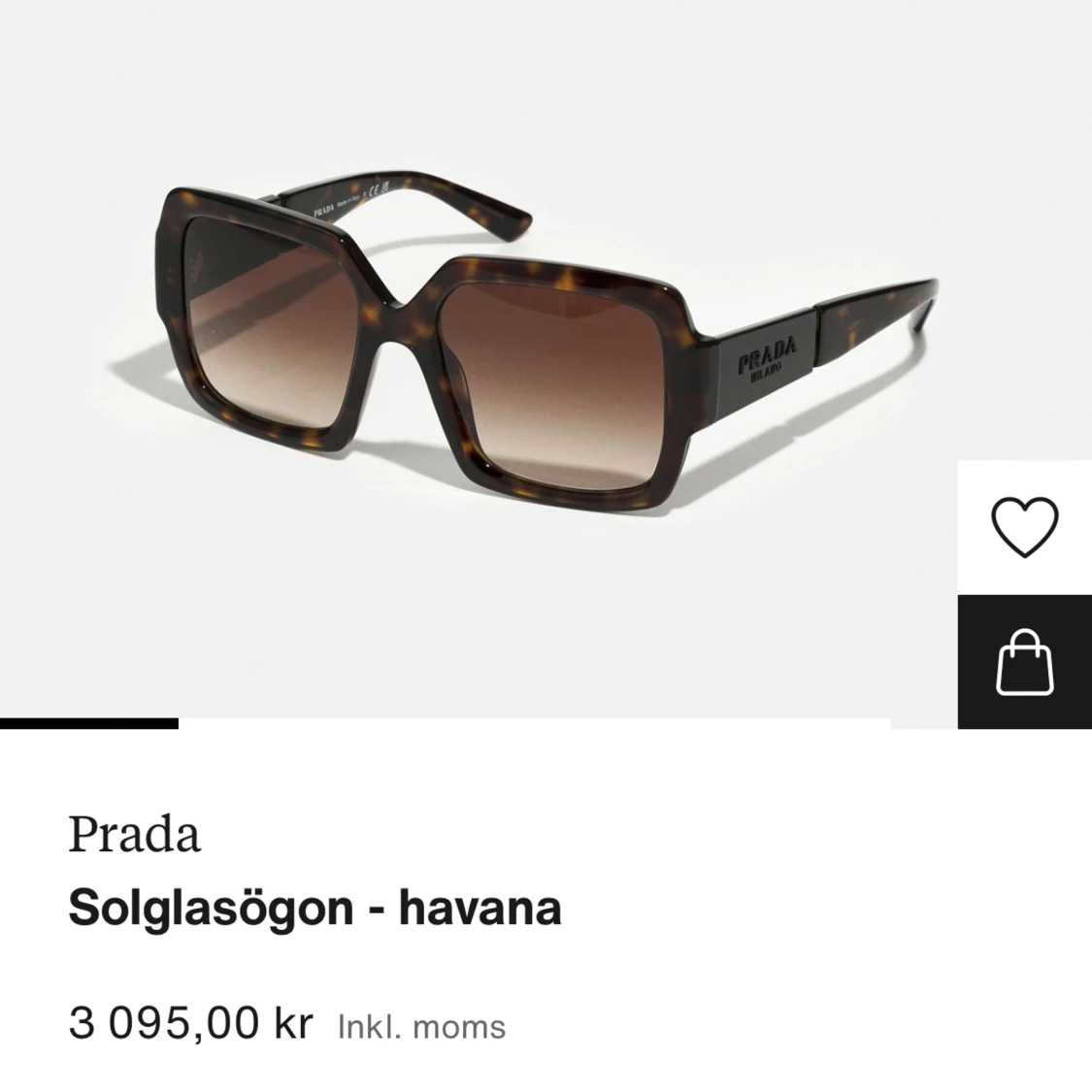Add the Prada sunglasses to wishlist

click(x=1024, y=526)
